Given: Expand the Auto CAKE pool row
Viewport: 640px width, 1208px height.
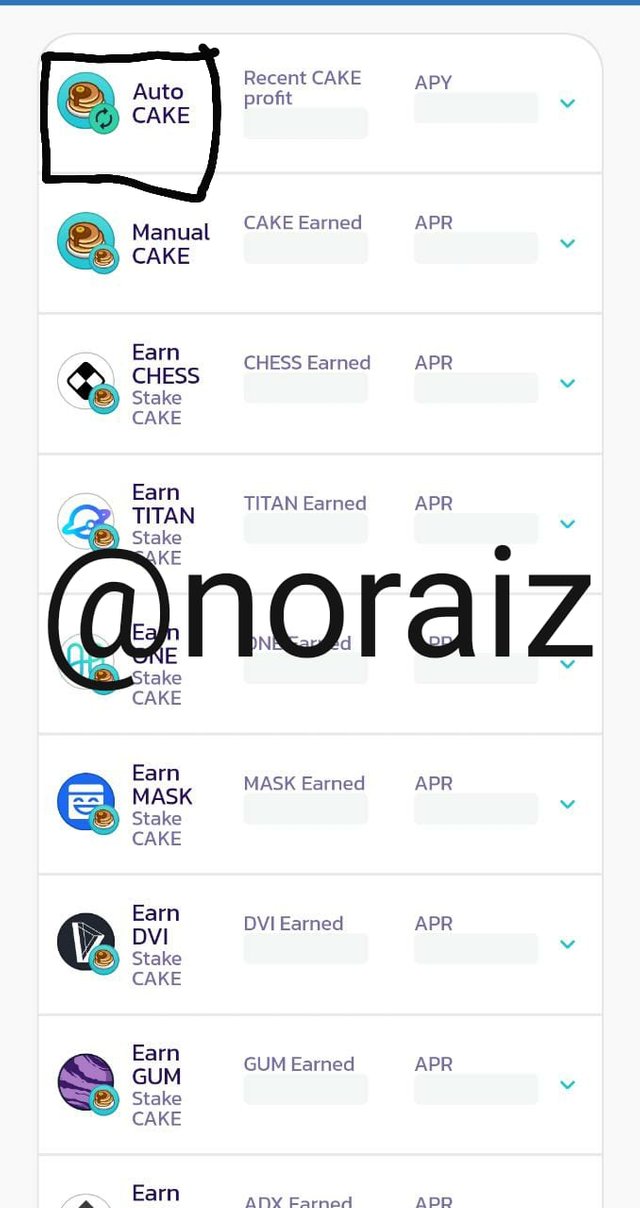Looking at the screenshot, I should (568, 103).
